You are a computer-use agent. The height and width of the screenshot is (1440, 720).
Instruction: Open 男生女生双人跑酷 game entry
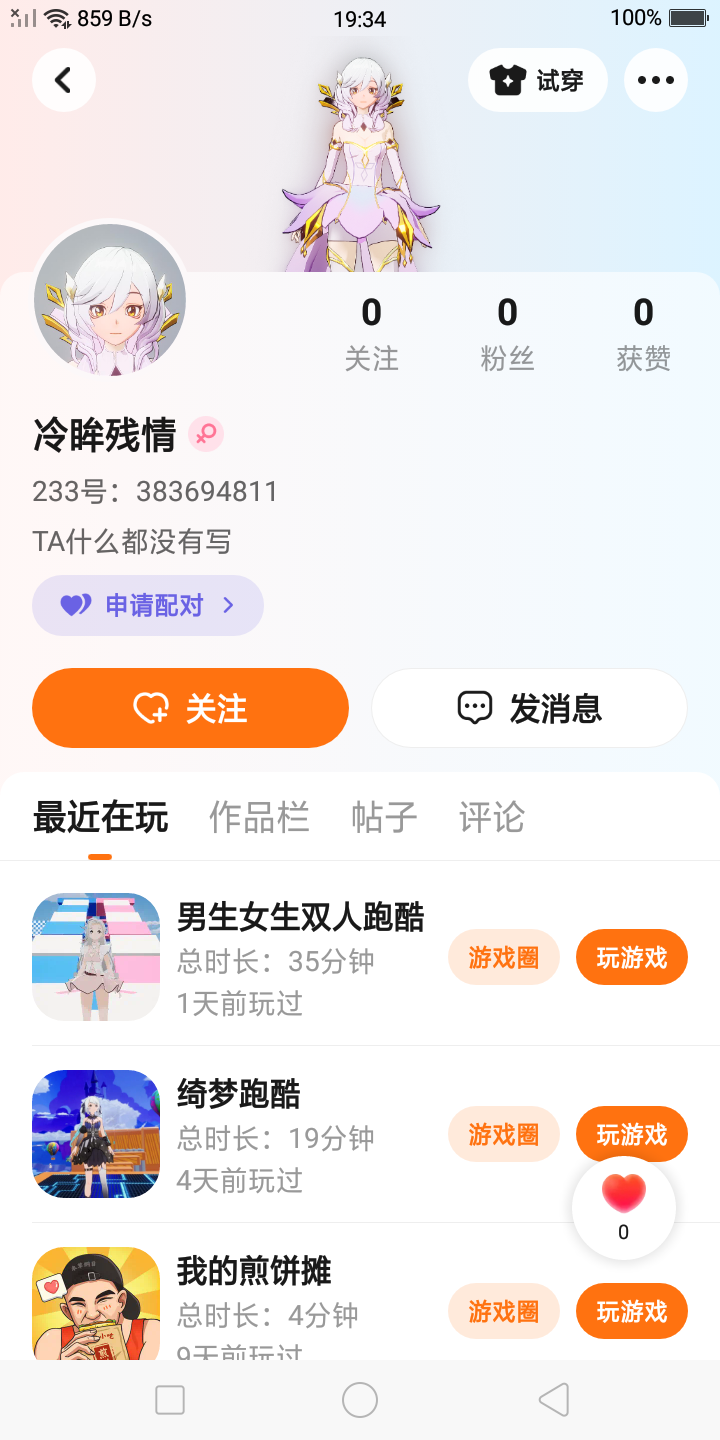pos(300,916)
